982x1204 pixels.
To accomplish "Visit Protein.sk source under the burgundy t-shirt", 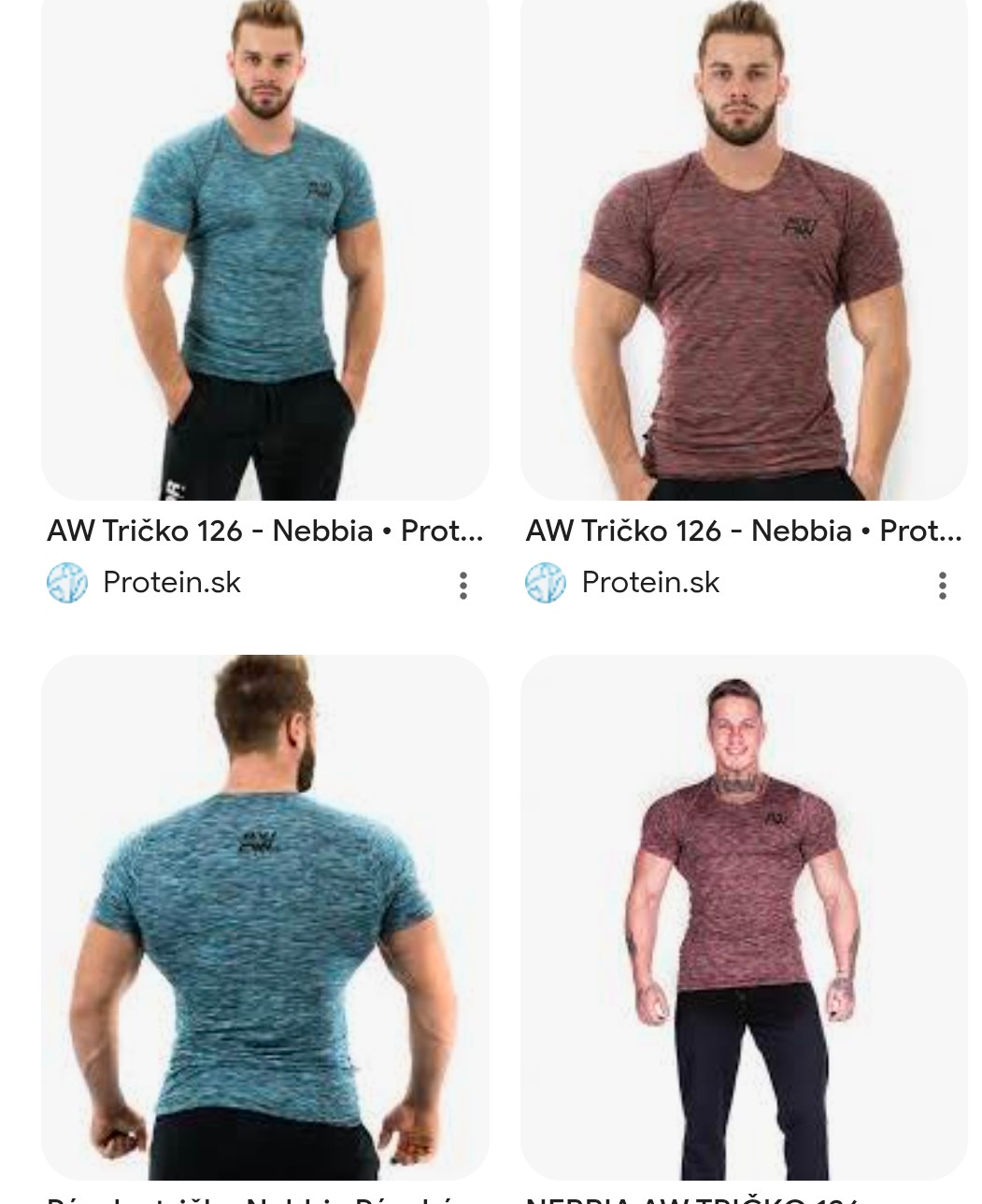I will [x=649, y=583].
